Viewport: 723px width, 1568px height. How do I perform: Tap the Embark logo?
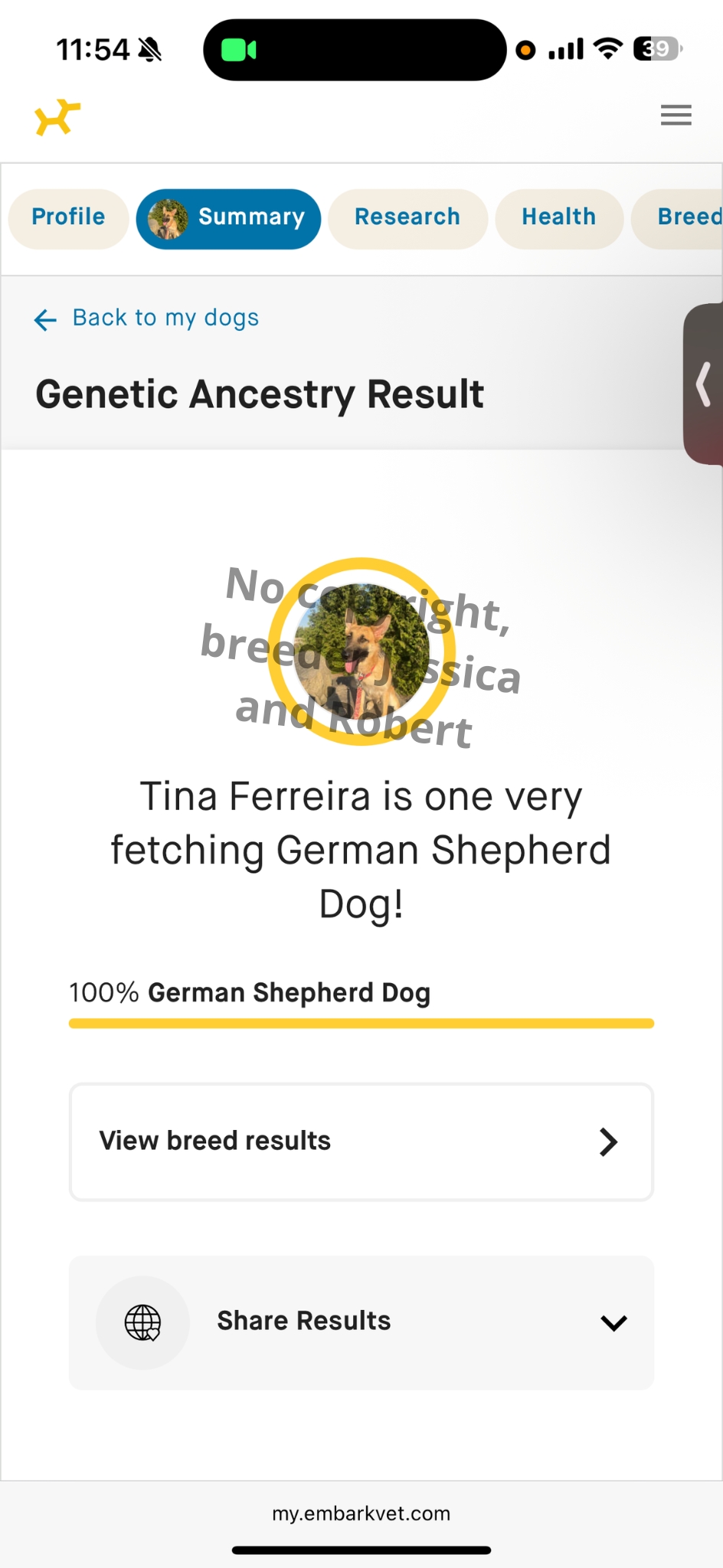coord(57,117)
